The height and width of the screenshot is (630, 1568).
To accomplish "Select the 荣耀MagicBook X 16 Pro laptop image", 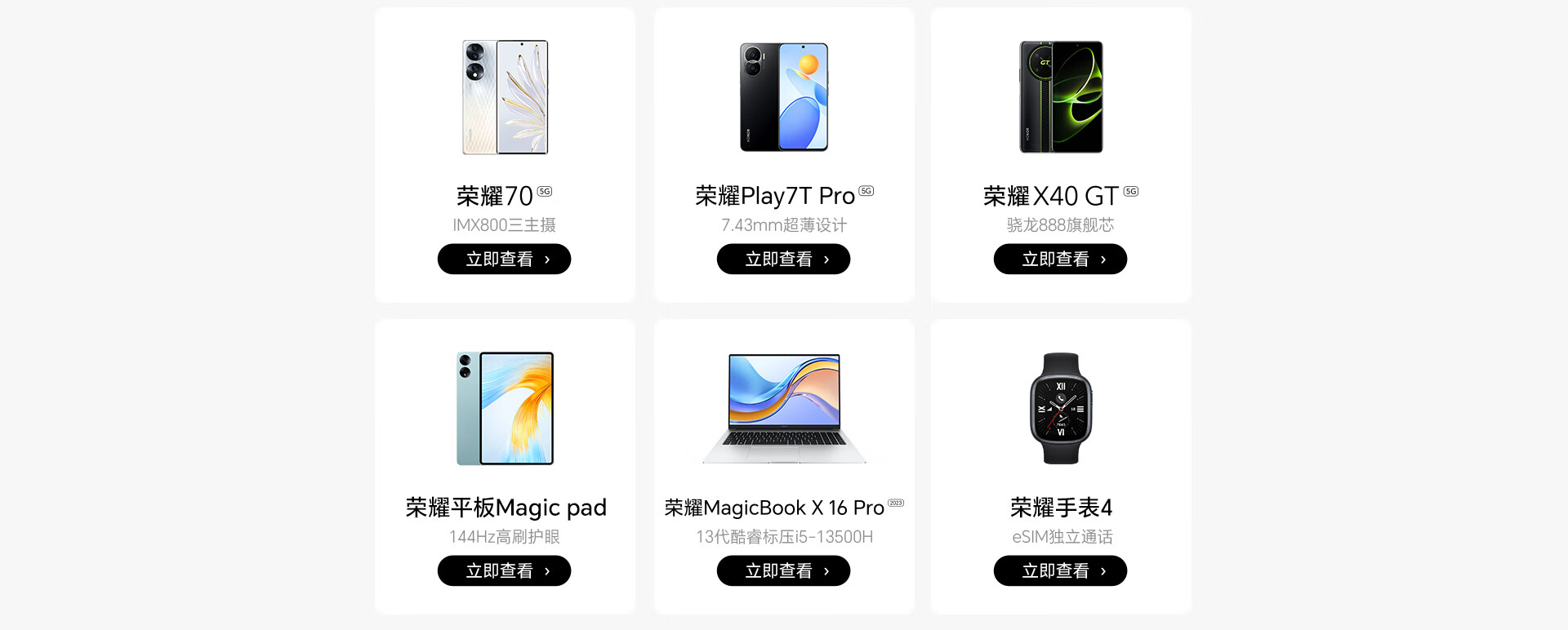I will tap(784, 408).
